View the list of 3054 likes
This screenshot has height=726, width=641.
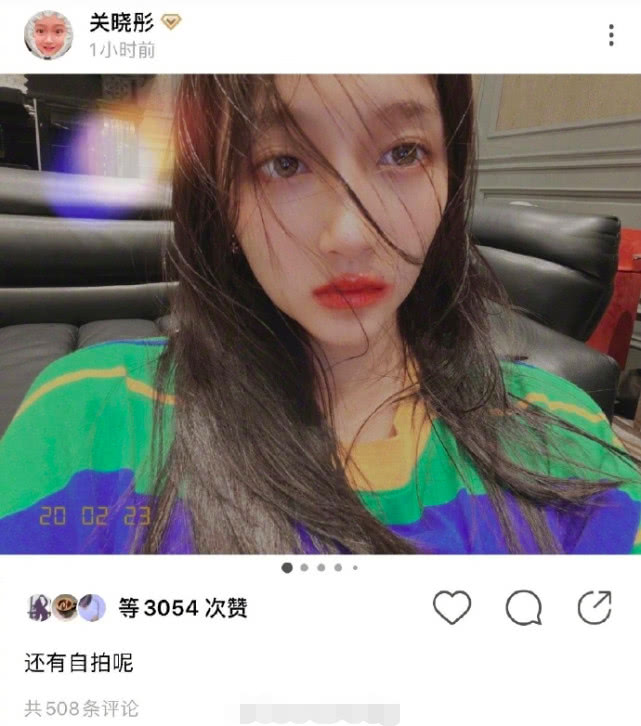182,607
